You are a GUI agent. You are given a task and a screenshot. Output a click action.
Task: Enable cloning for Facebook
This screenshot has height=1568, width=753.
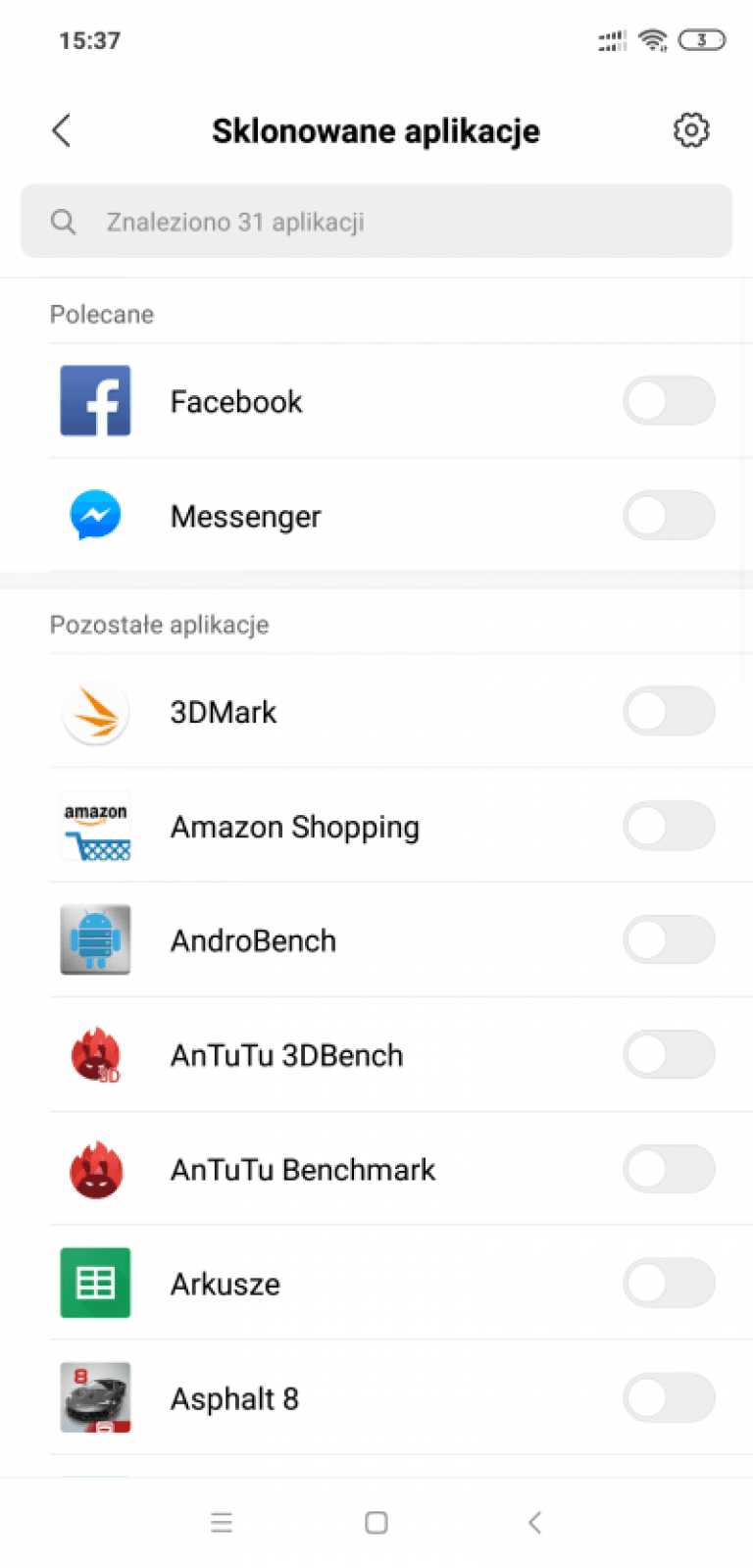669,401
